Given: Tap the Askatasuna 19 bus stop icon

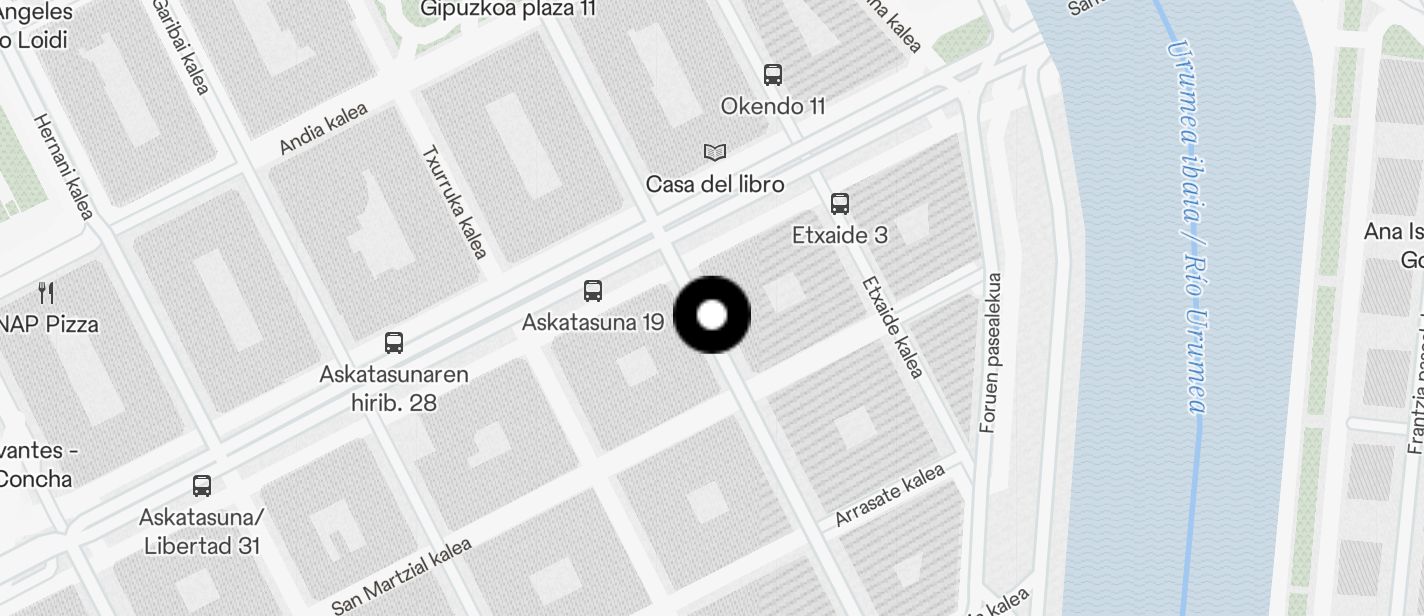Looking at the screenshot, I should click(x=593, y=291).
